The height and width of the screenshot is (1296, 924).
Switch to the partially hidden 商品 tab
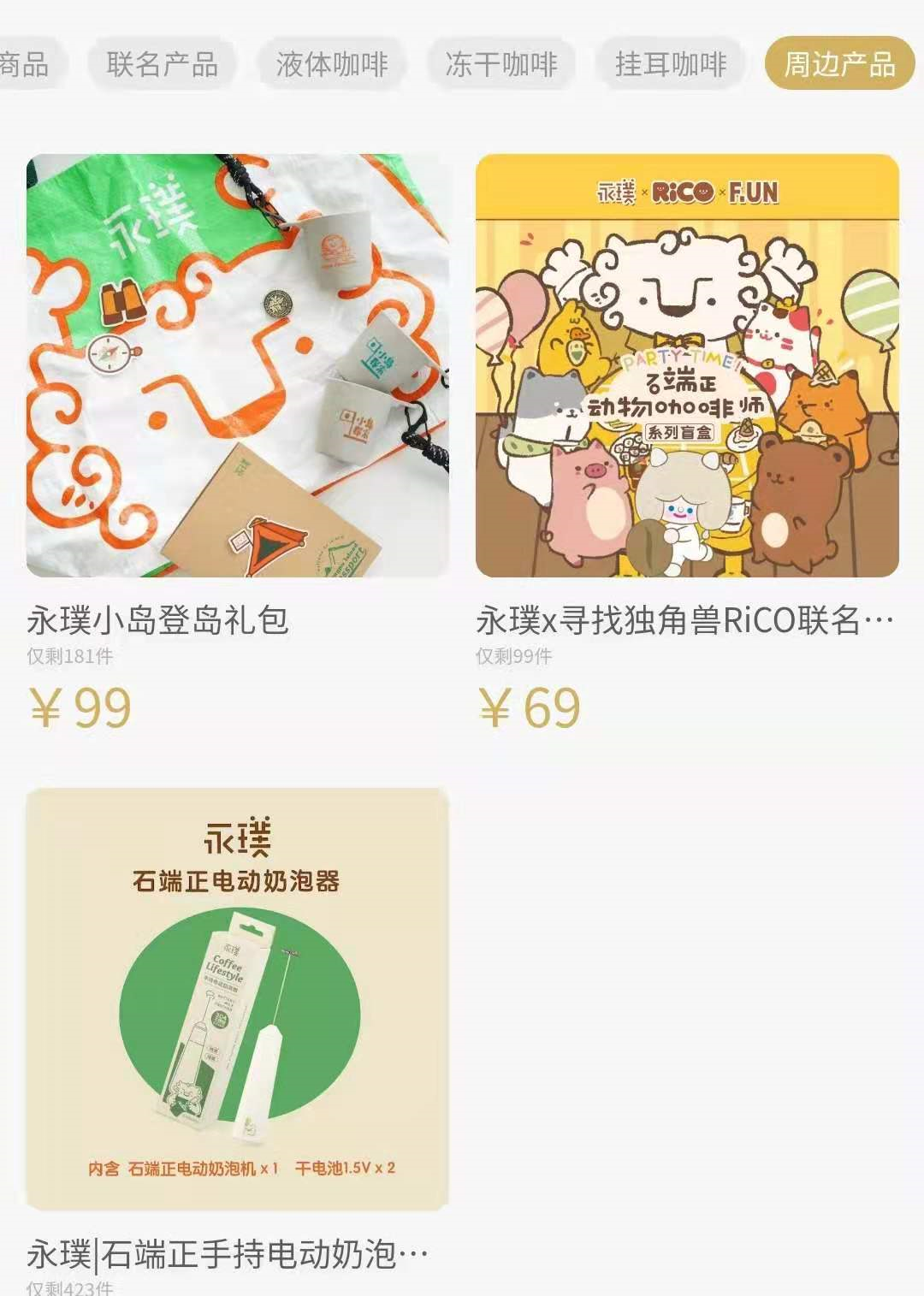click(x=26, y=64)
